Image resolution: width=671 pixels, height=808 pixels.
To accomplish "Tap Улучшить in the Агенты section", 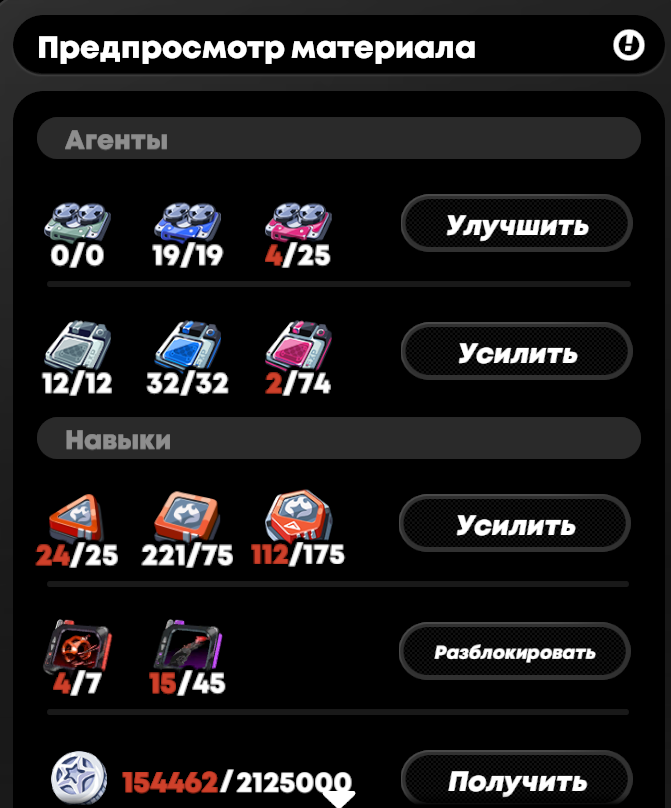I will pyautogui.click(x=516, y=224).
